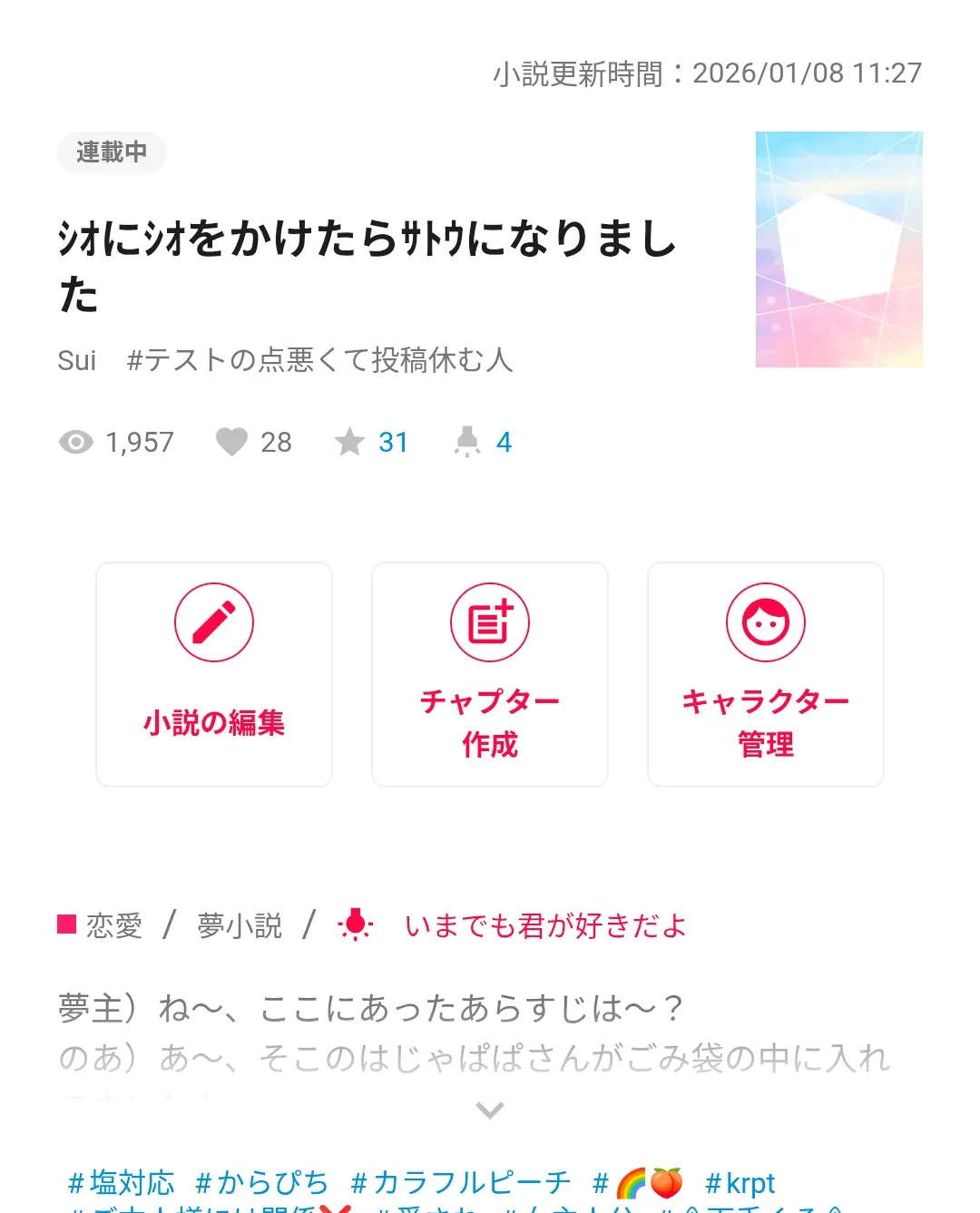Viewport: 980px width, 1213px height.
Task: Open the rainbow peach emoji hashtag
Action: 638,1183
